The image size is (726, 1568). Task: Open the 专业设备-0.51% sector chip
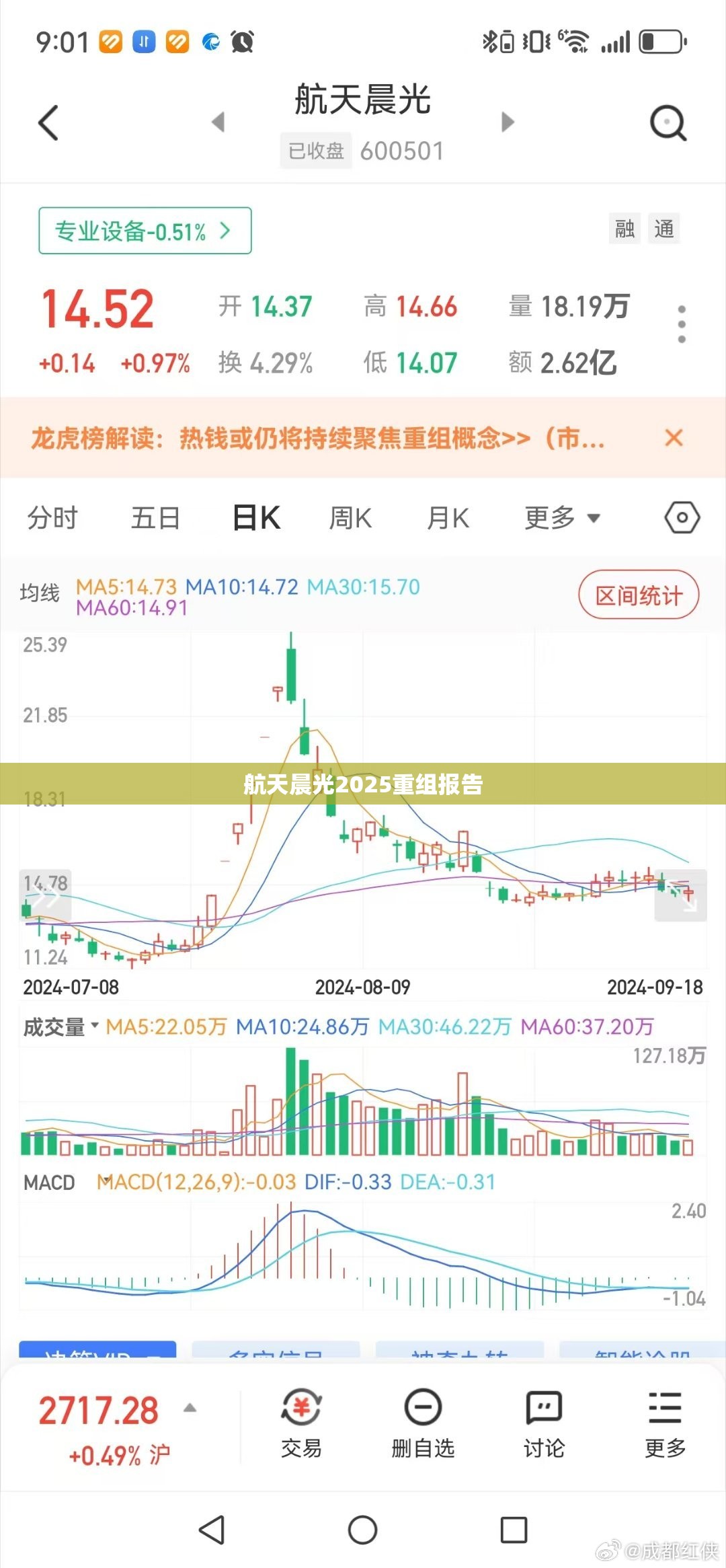[x=145, y=231]
